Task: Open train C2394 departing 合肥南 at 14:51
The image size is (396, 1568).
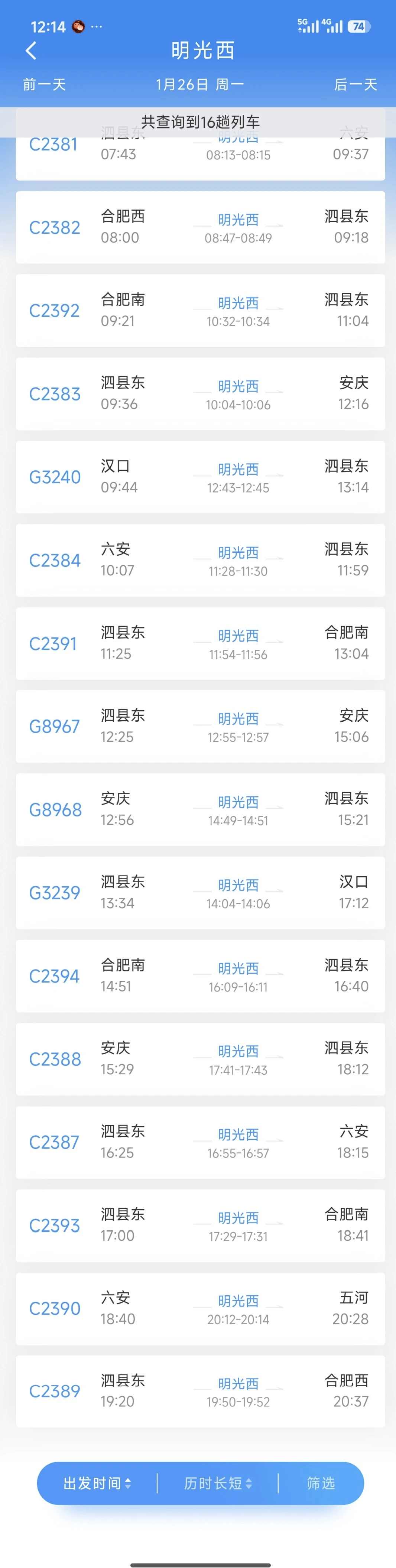Action: tap(200, 976)
